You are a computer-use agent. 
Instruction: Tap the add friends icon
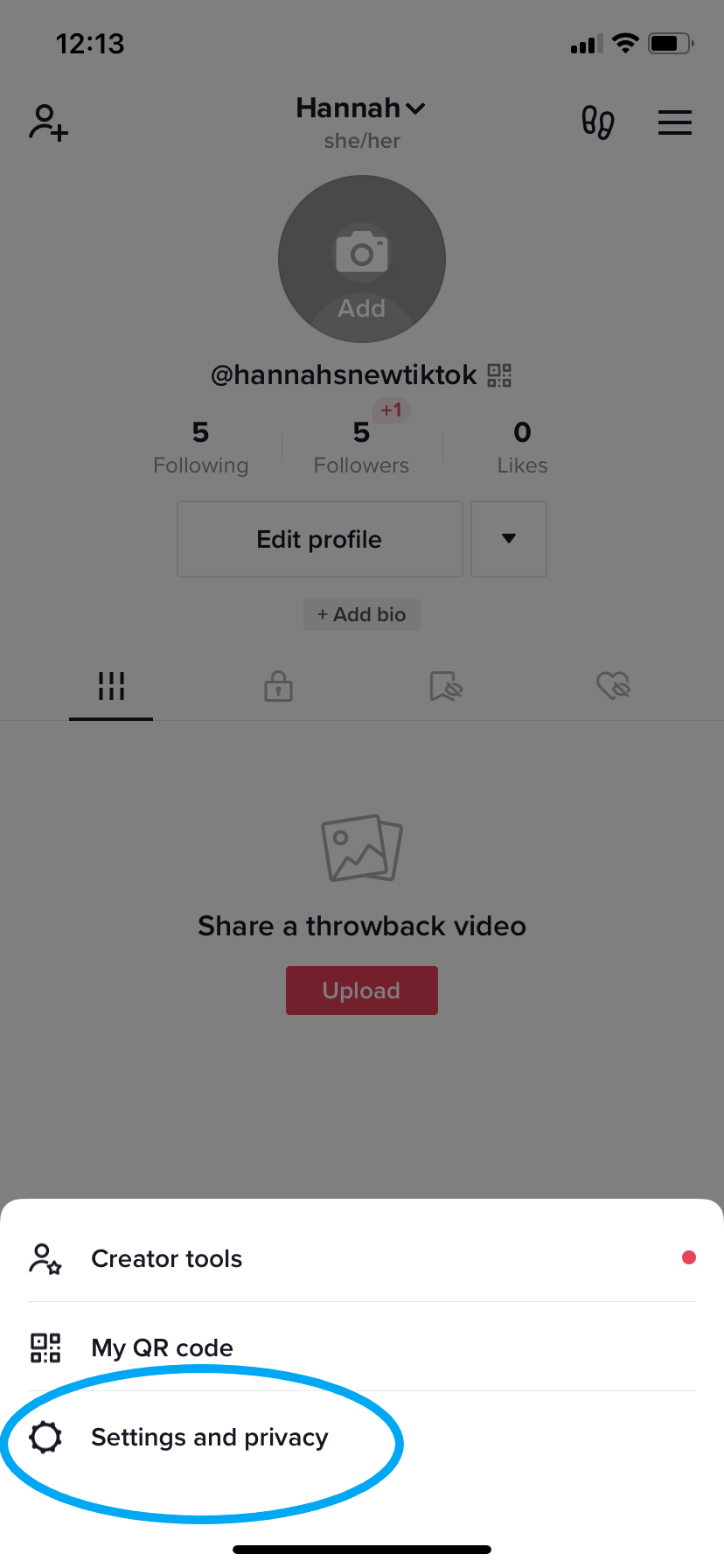coord(48,122)
